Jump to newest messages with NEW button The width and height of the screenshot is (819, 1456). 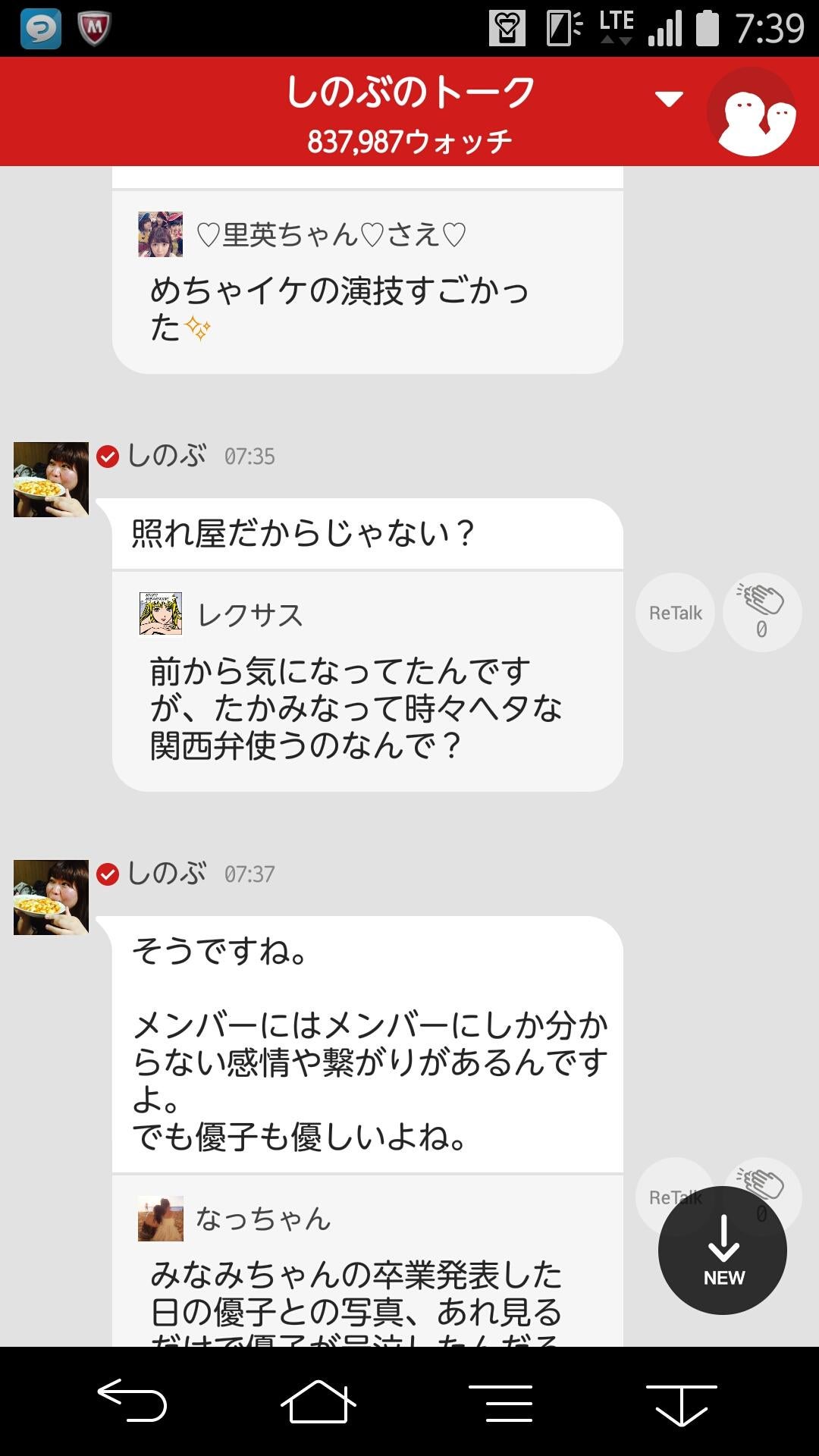(x=723, y=1250)
